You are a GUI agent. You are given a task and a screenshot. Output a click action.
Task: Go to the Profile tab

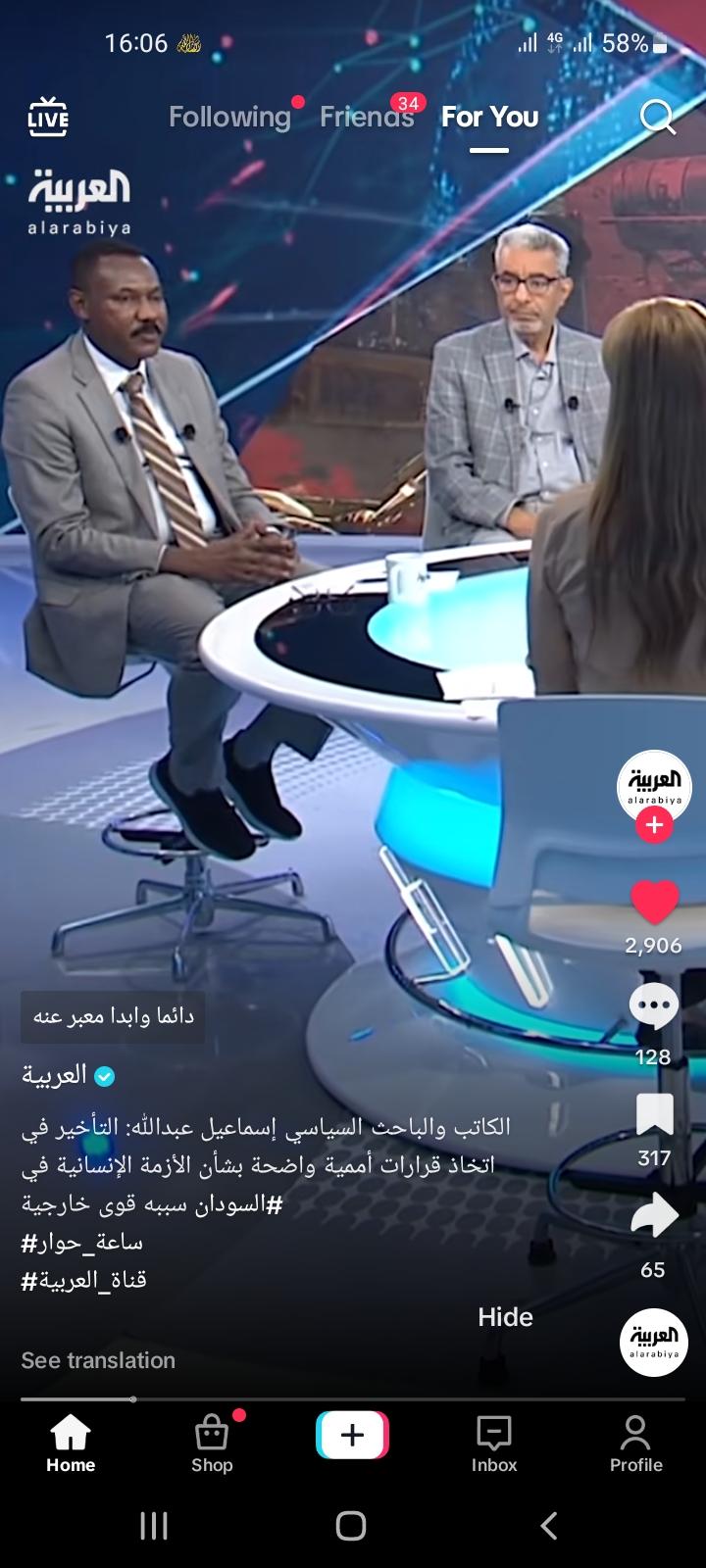coord(635,1445)
